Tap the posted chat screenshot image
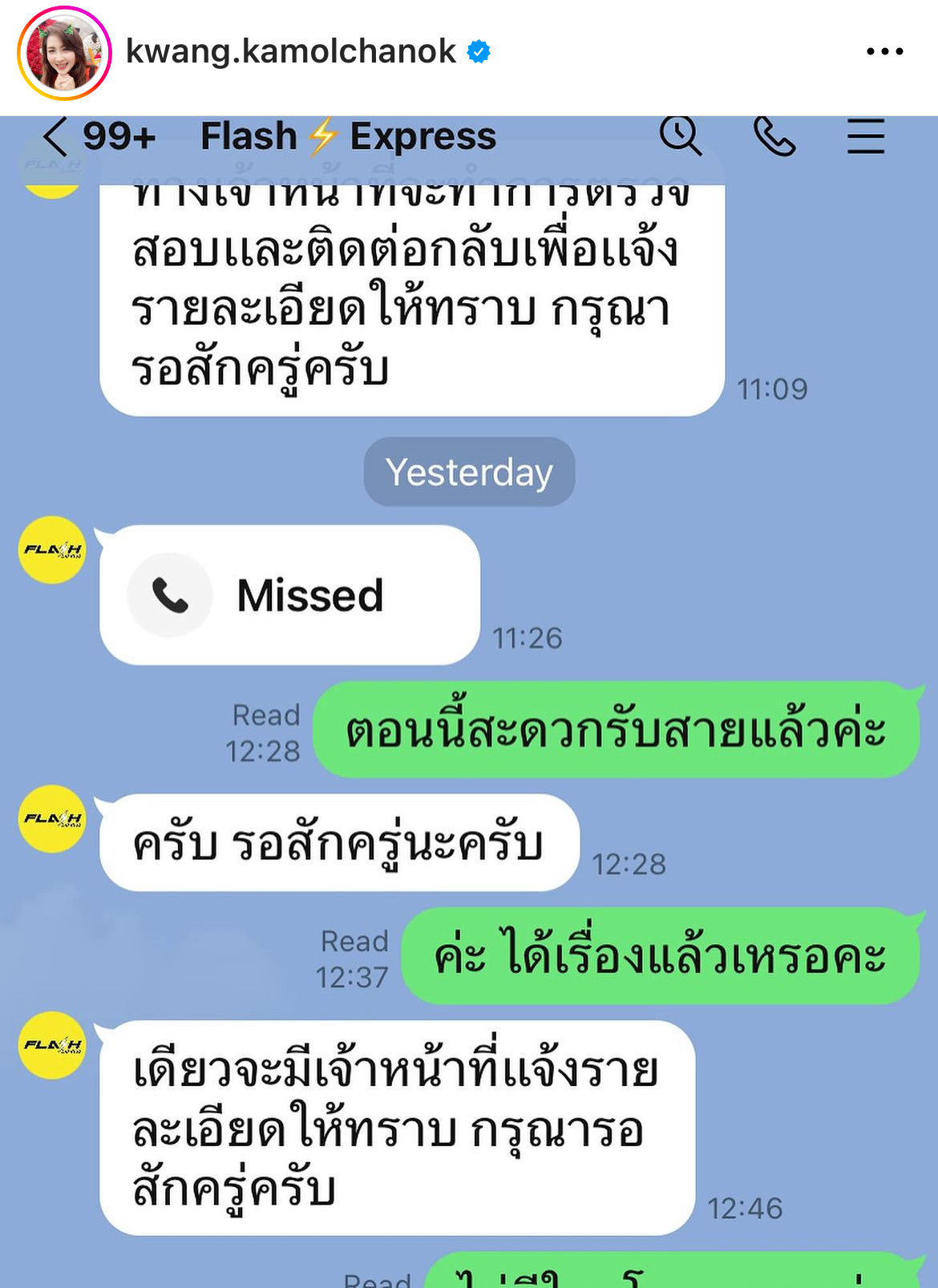 (x=469, y=701)
